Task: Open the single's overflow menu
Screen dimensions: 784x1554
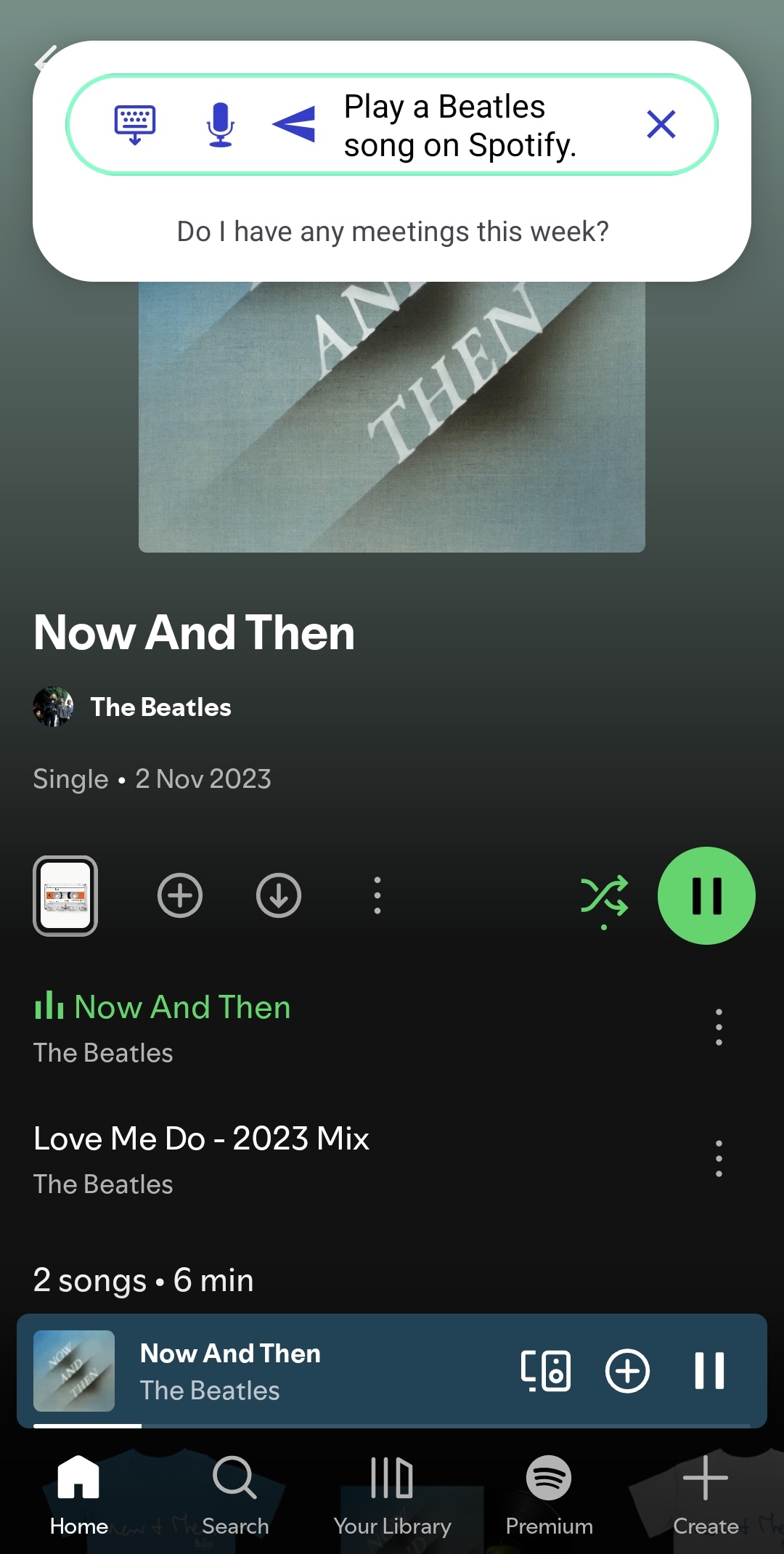Action: [377, 895]
